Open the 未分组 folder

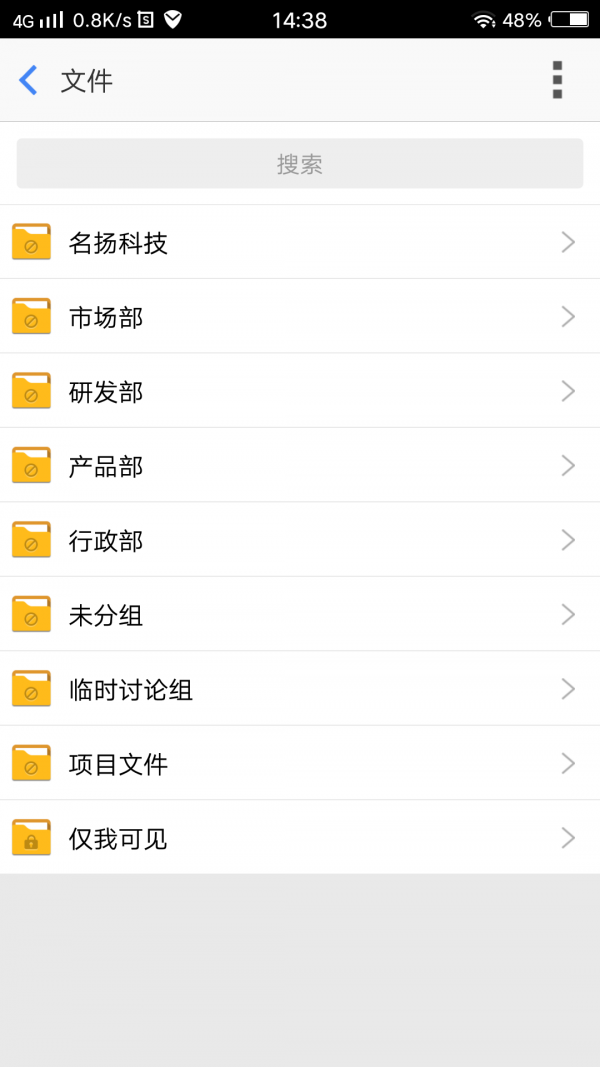(x=300, y=615)
